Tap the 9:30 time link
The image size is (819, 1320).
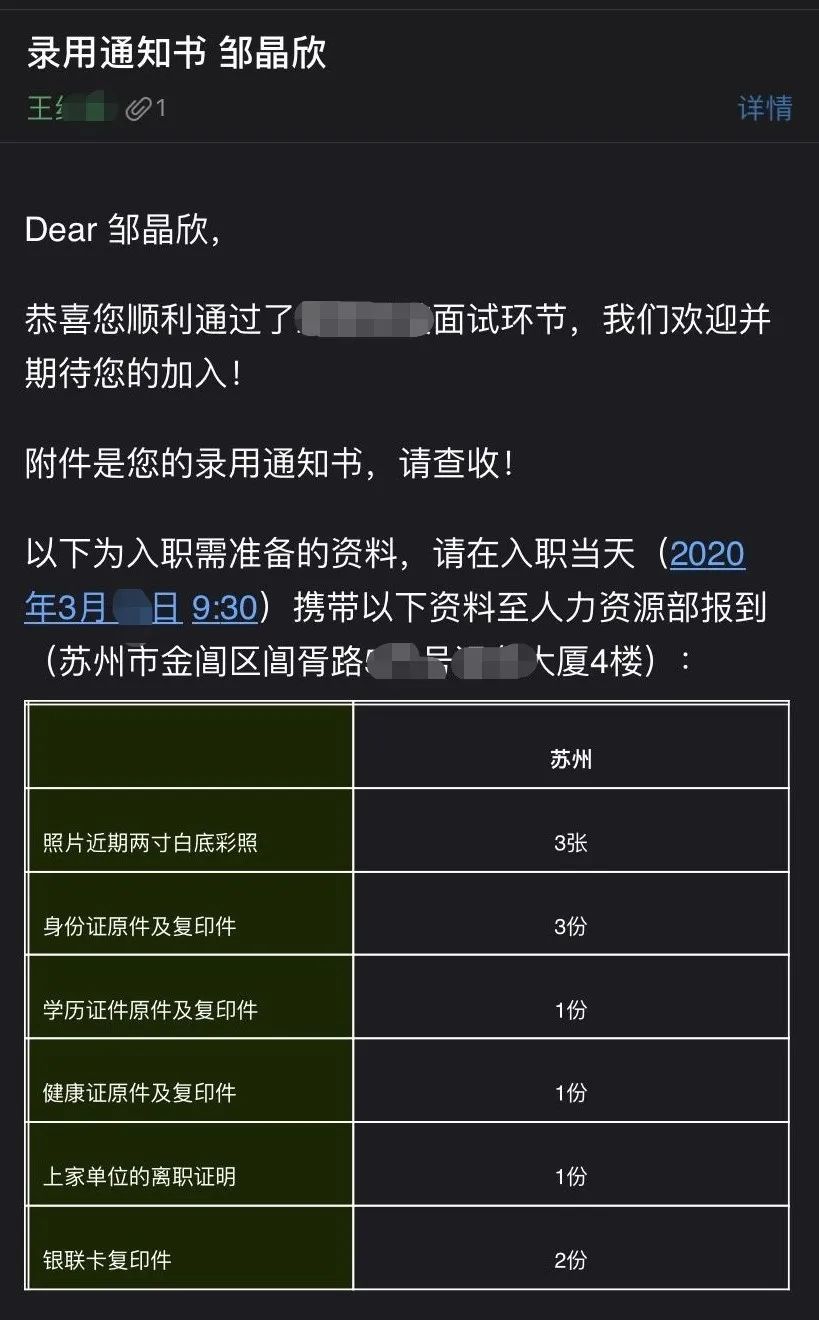(225, 607)
